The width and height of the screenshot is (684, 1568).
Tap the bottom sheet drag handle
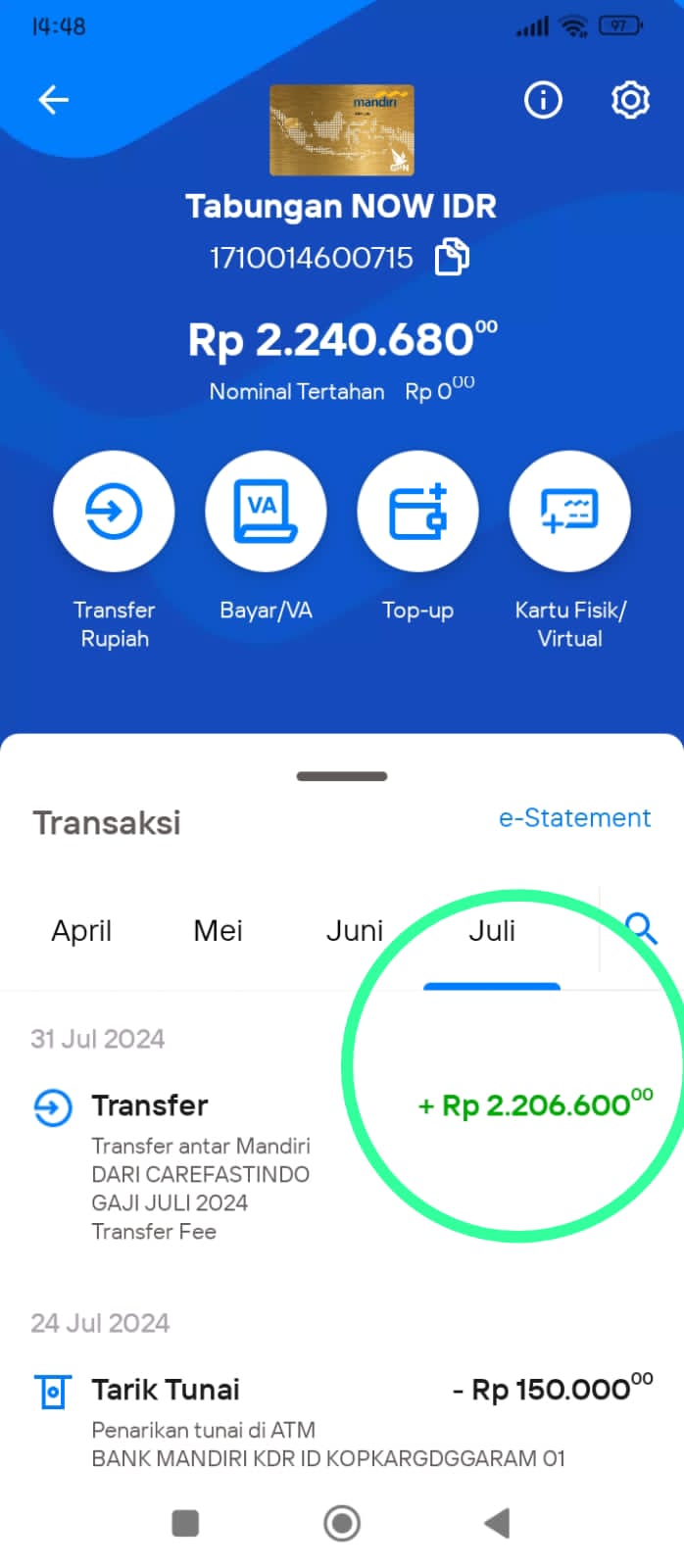click(x=342, y=776)
